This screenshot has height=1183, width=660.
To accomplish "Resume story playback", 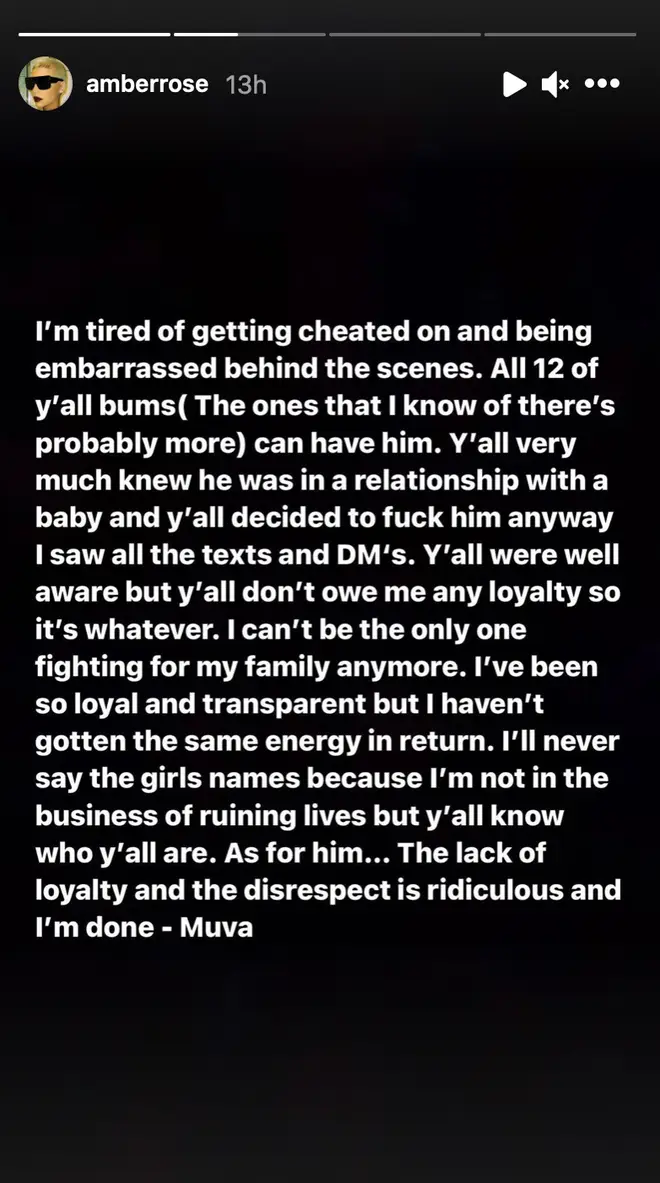I will tap(514, 84).
